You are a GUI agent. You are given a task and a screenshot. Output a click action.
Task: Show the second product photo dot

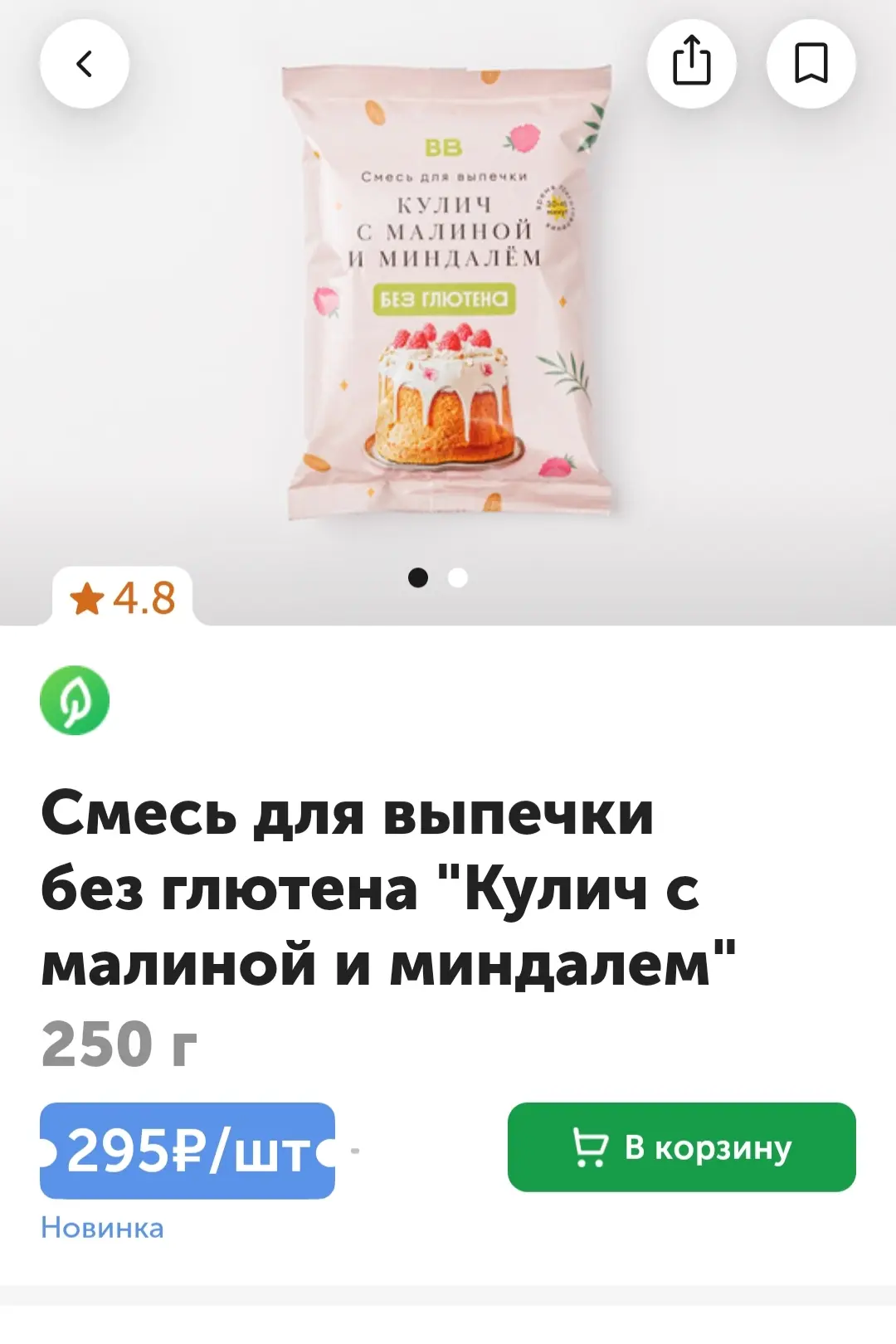coord(458,577)
